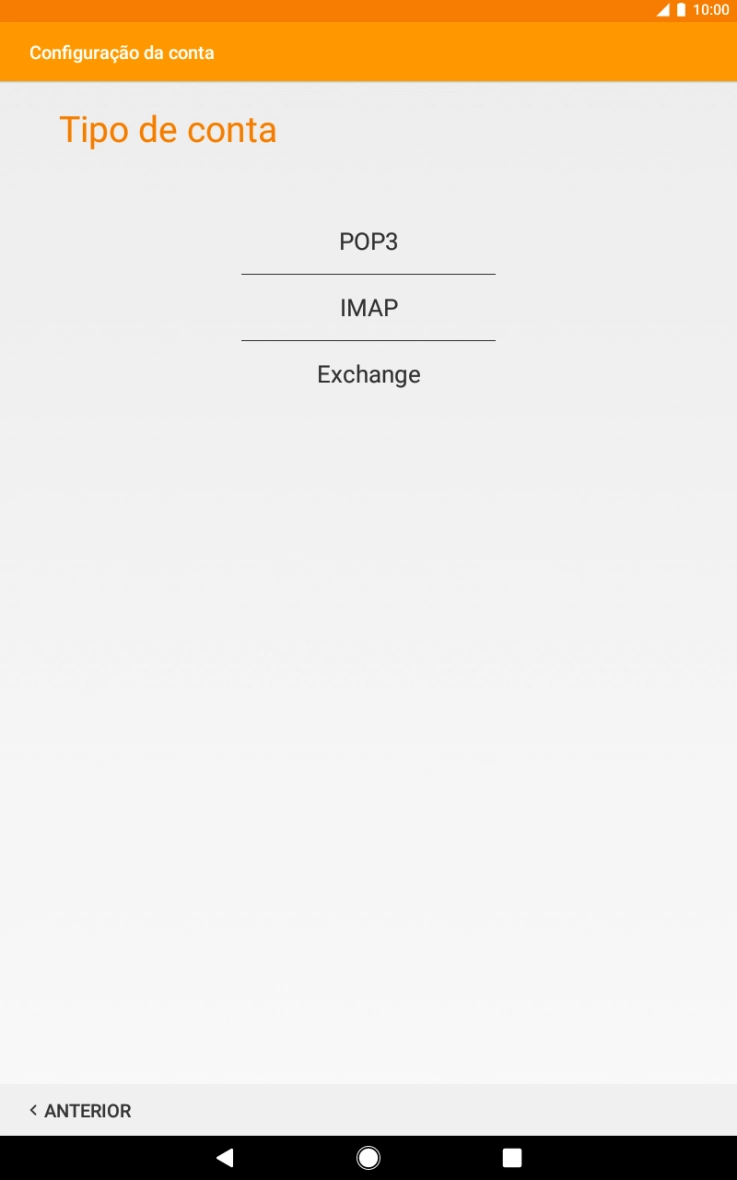737x1180 pixels.
Task: Tap the Tipo de conta heading
Action: [169, 130]
